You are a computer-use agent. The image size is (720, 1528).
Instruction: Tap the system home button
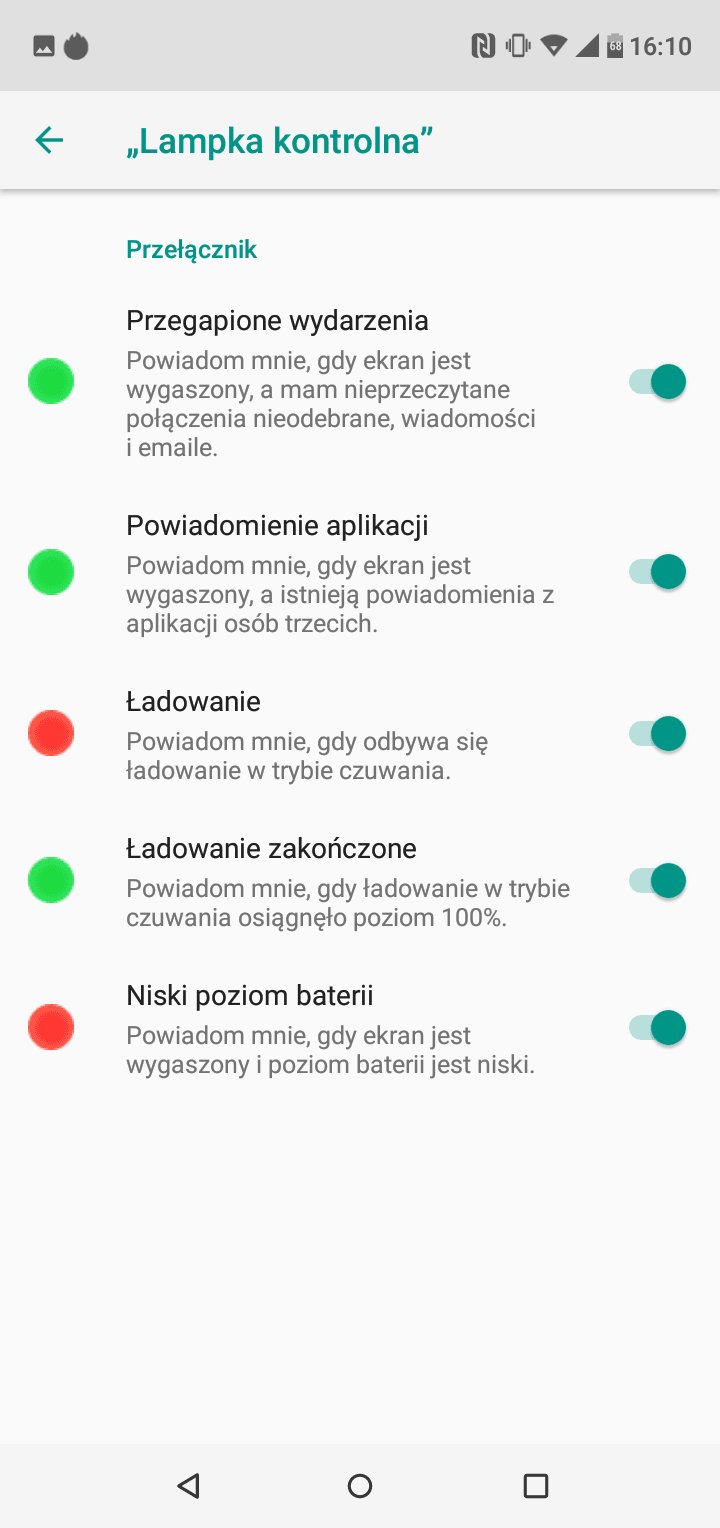(360, 1486)
